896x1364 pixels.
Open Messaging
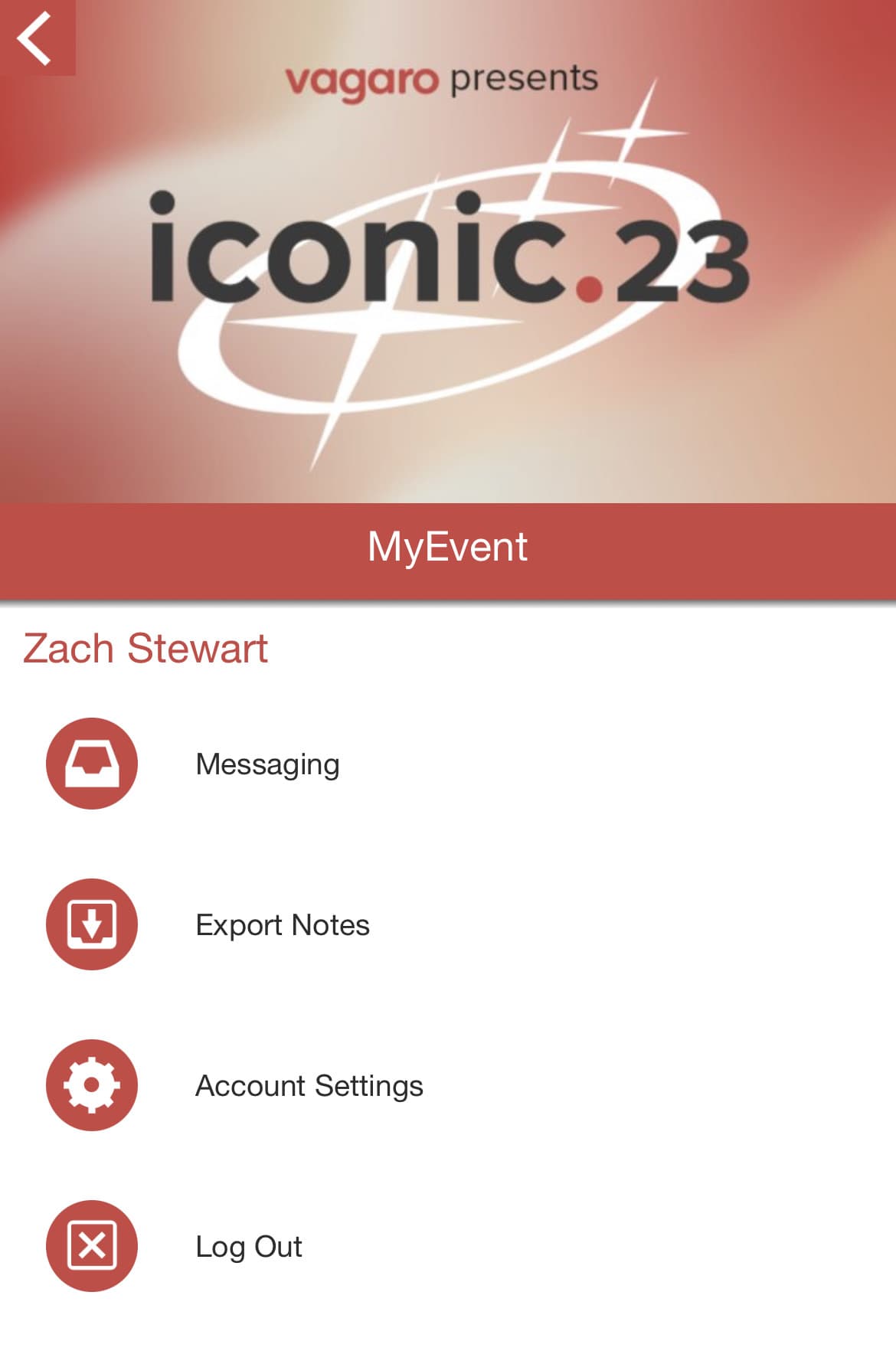click(267, 764)
